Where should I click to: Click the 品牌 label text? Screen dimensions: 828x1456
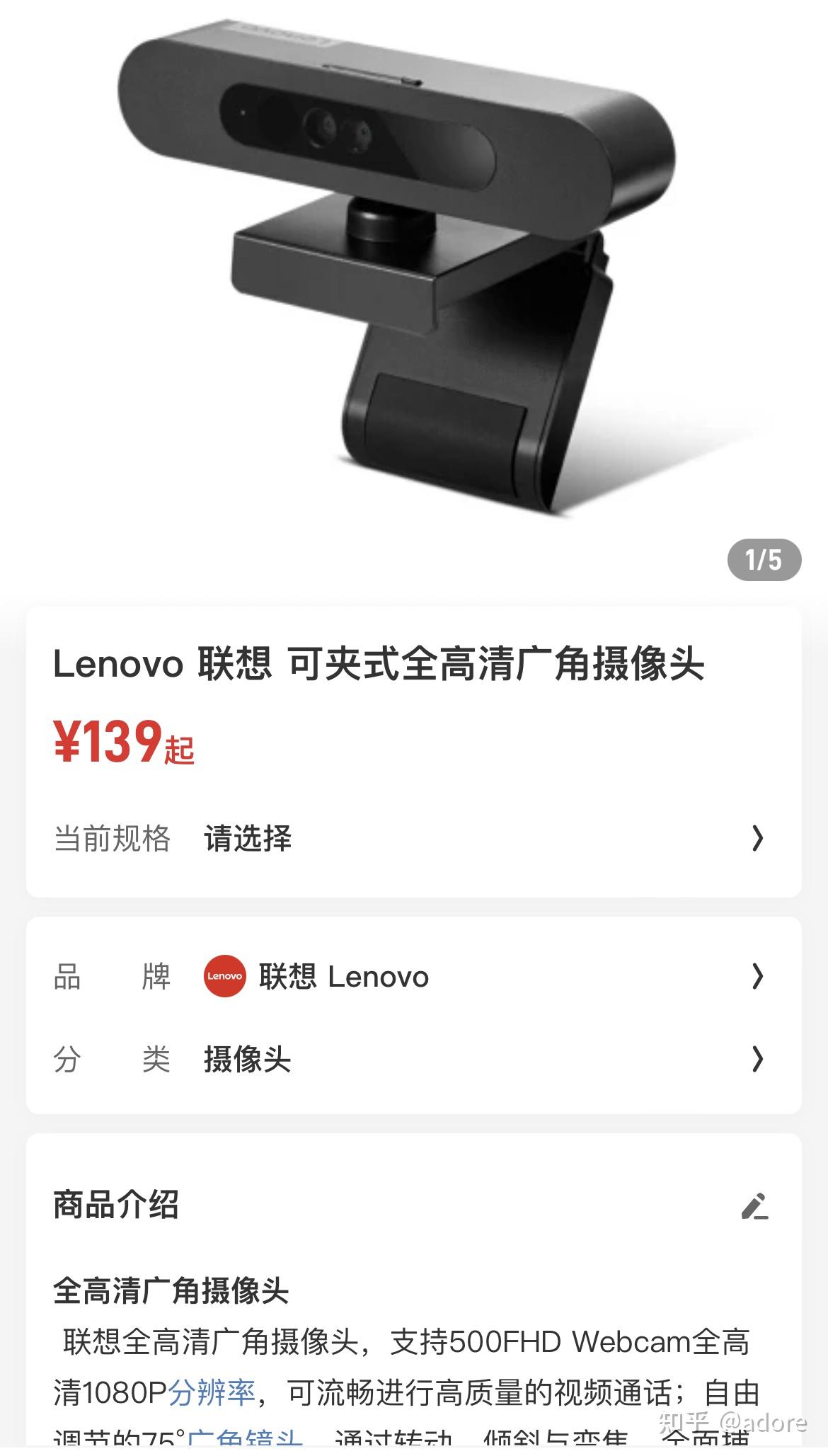[112, 976]
